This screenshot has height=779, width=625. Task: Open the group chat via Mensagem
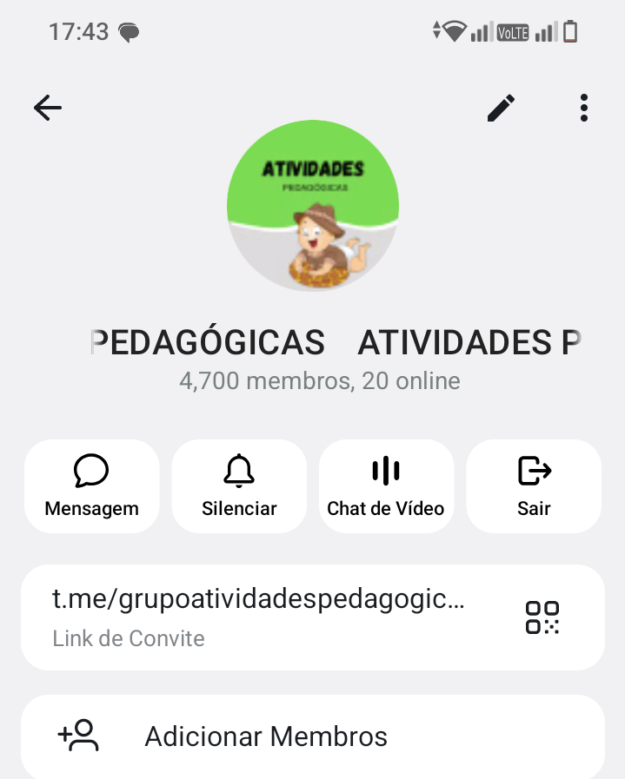pyautogui.click(x=92, y=486)
